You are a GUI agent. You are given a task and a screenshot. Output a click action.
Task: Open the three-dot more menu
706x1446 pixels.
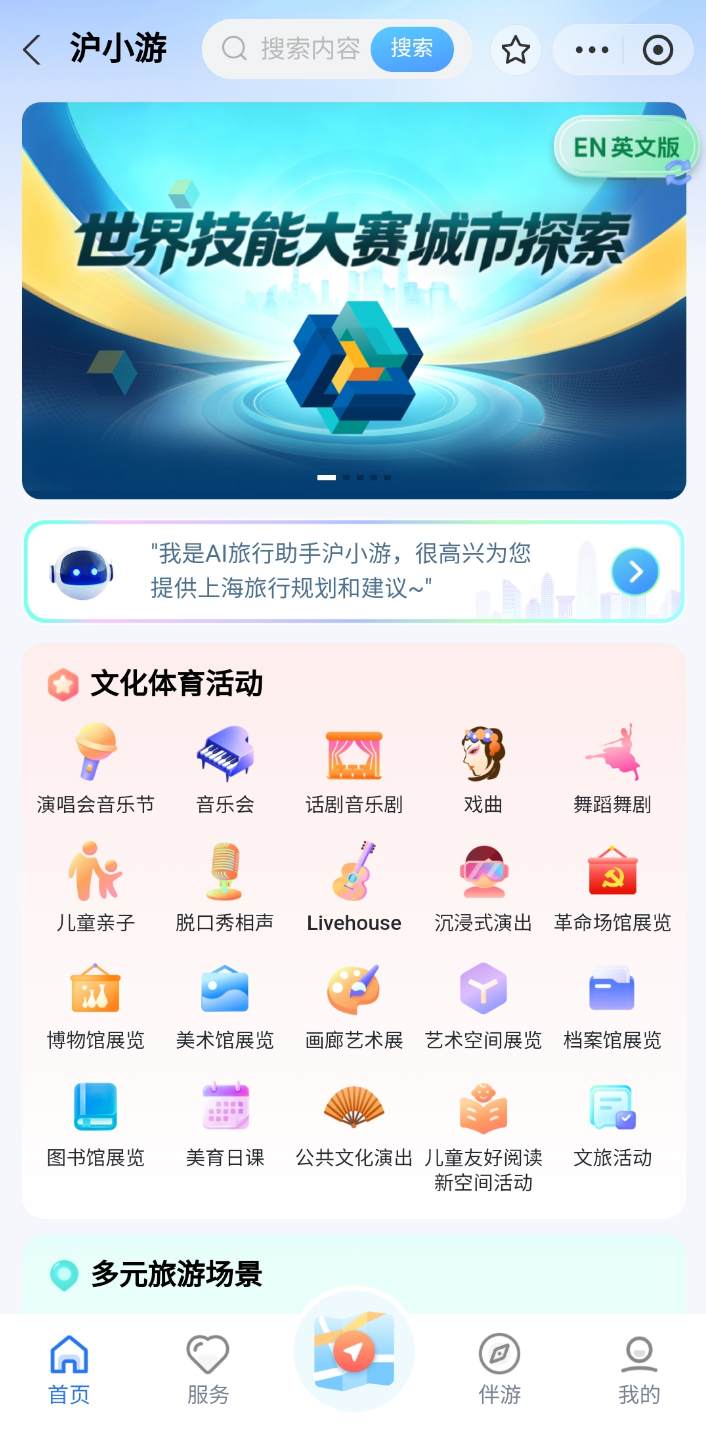tap(592, 50)
